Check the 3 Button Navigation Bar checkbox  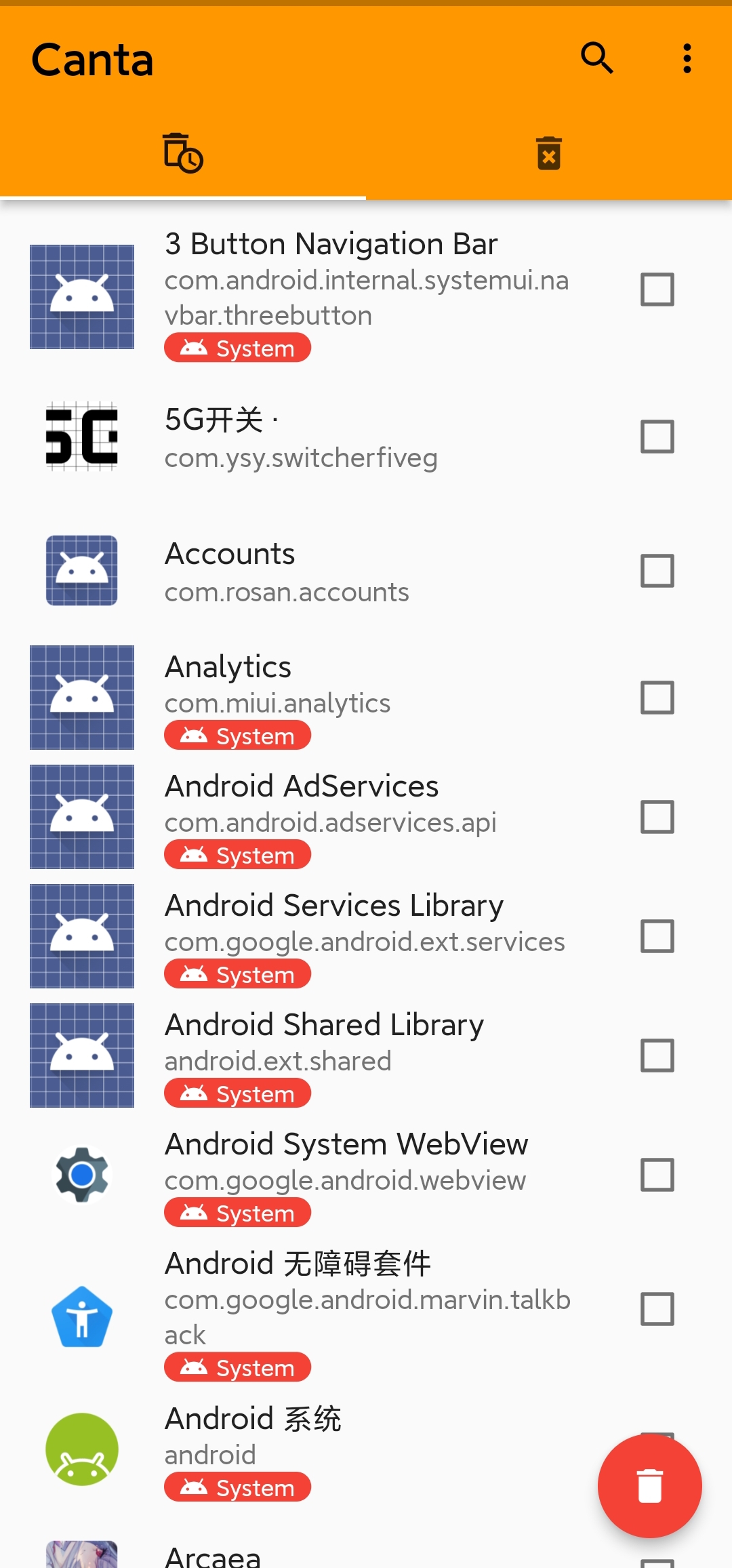point(657,289)
